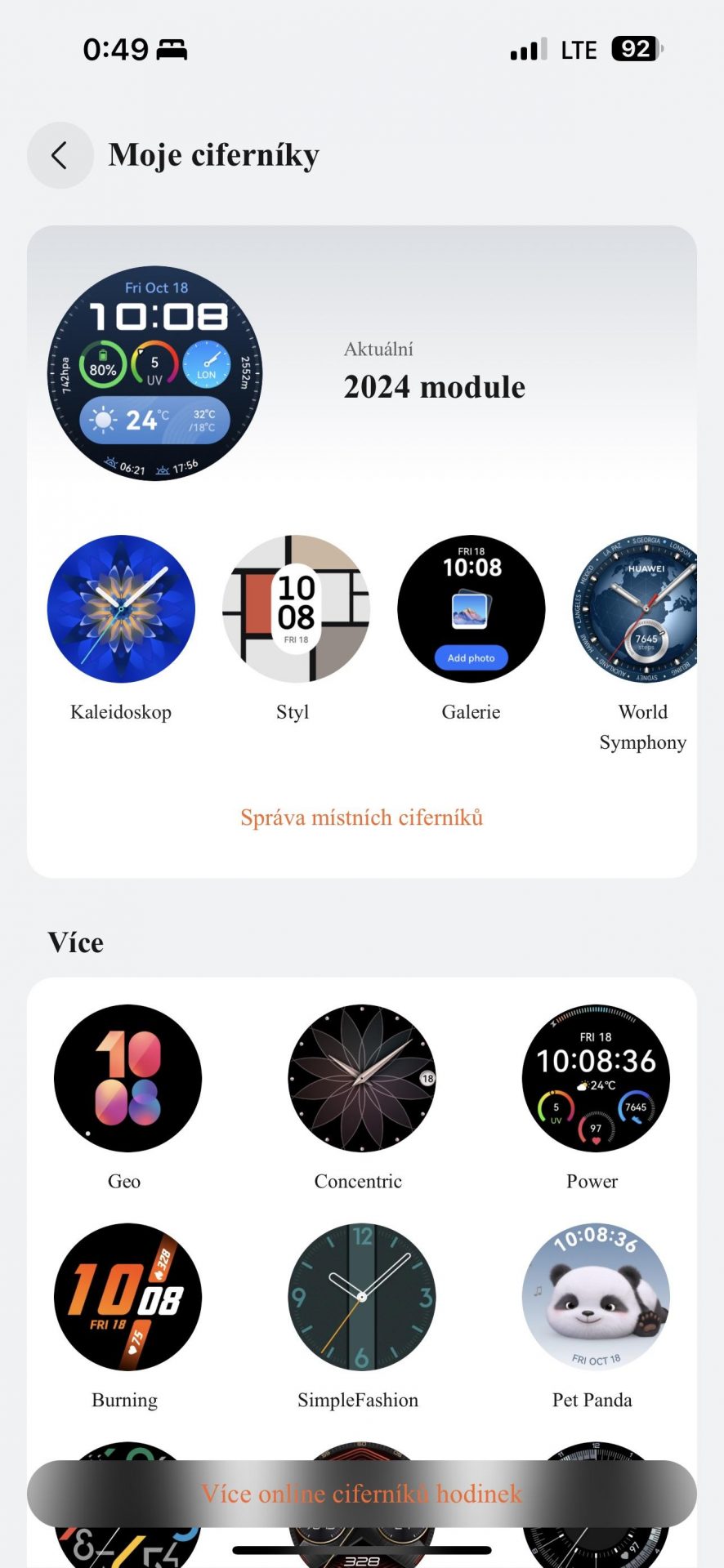Open the Galerie watch face
The image size is (724, 1568).
click(471, 608)
